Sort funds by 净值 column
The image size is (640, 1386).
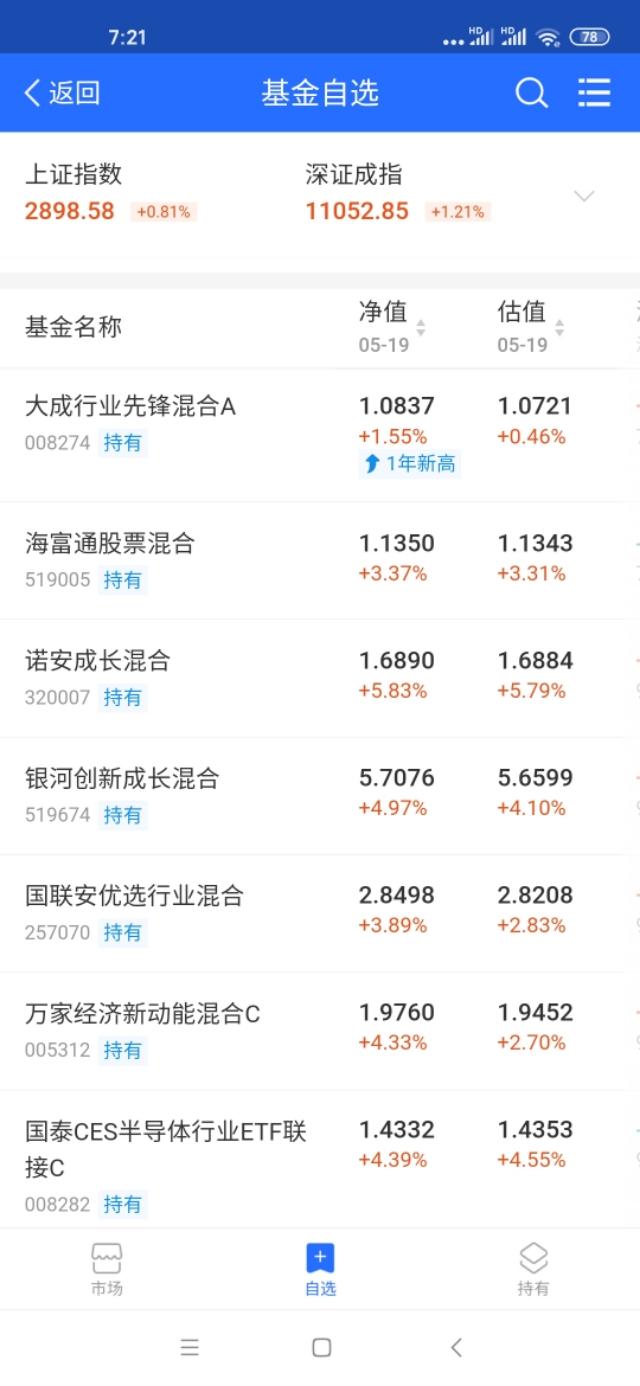392,326
